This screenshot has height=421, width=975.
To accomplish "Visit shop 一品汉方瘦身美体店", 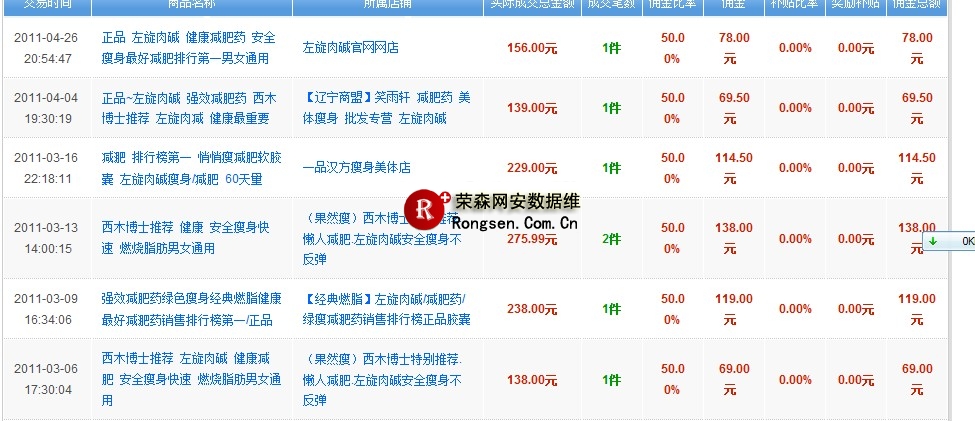I will (x=356, y=168).
